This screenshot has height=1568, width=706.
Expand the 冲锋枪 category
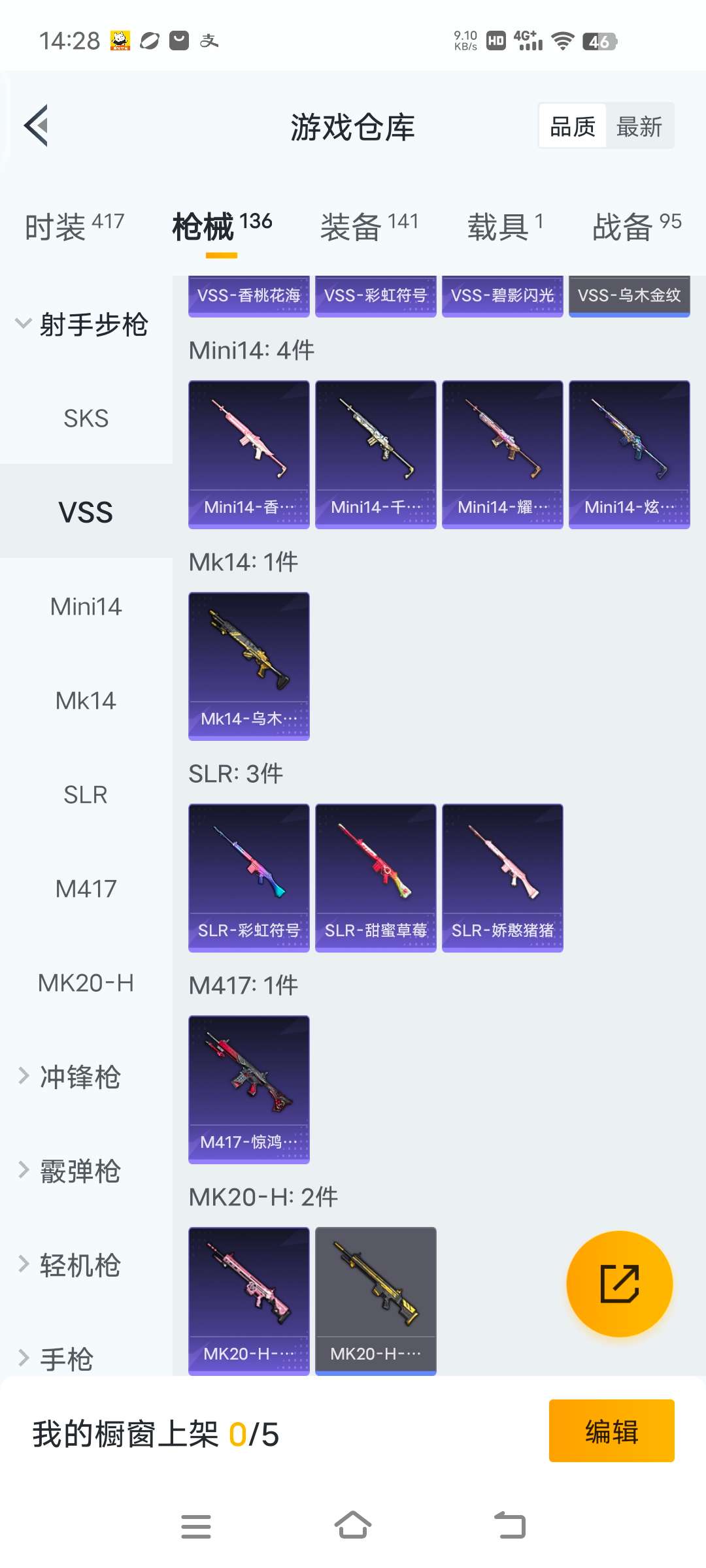78,1077
